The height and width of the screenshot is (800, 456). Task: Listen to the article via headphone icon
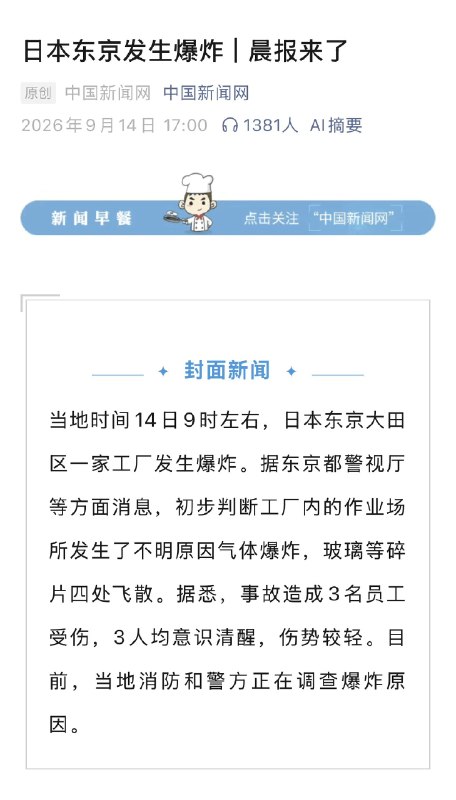230,126
